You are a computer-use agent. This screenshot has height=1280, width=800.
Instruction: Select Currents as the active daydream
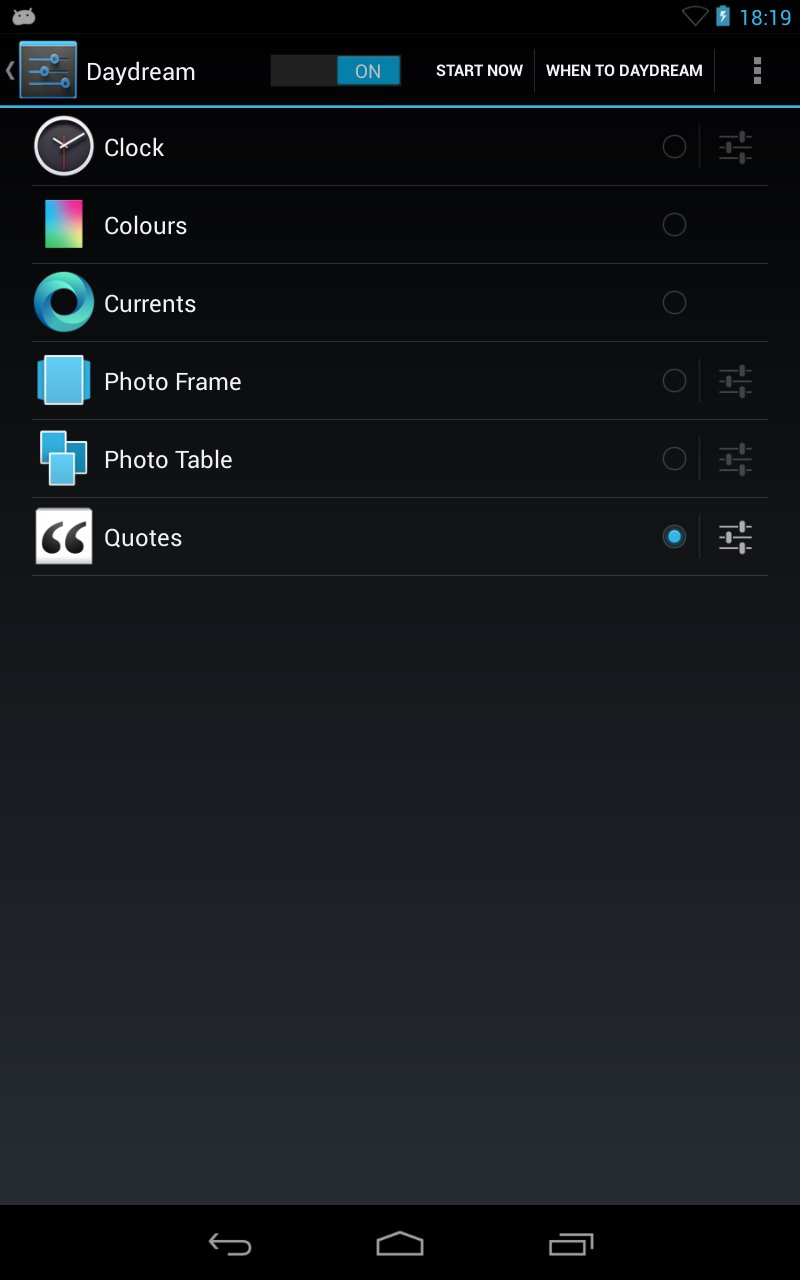pyautogui.click(x=674, y=302)
